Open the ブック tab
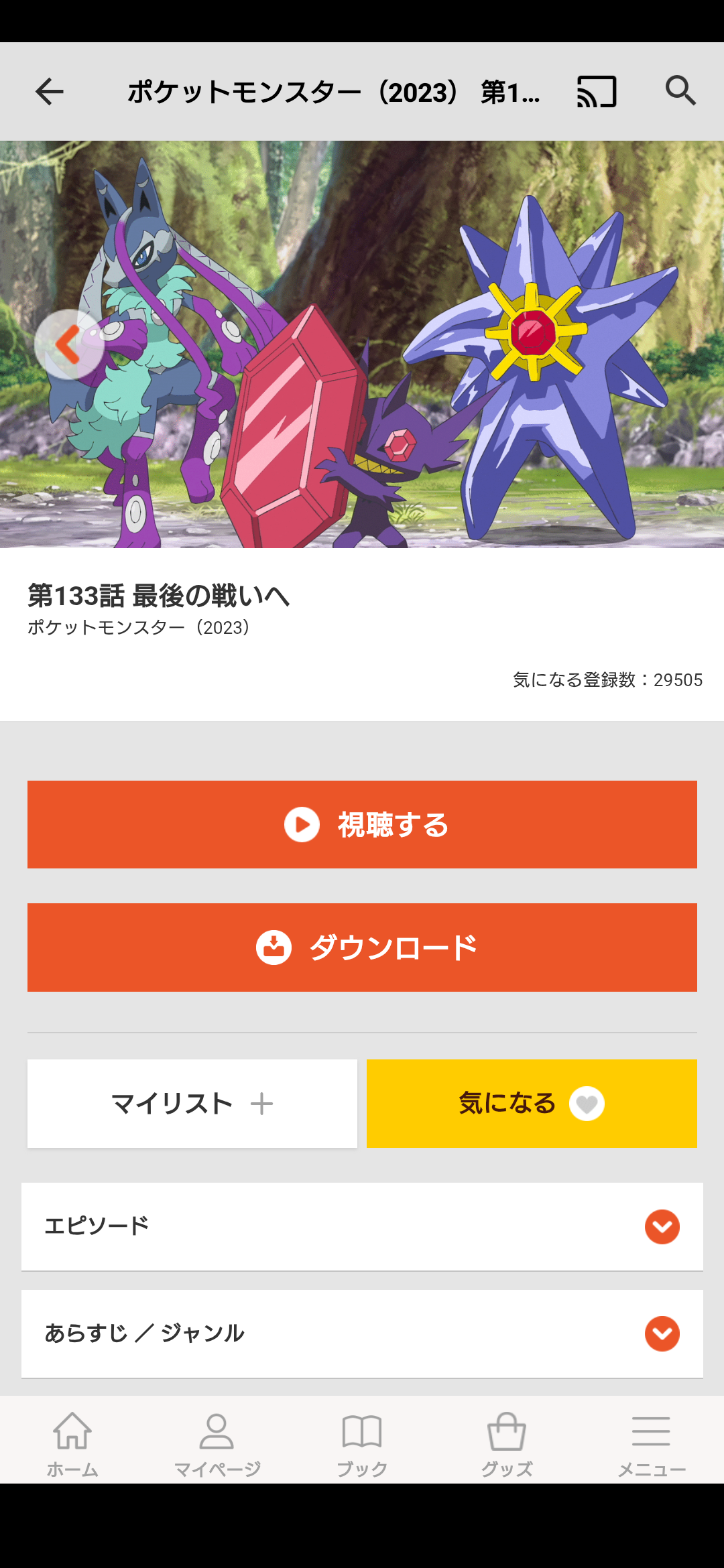This screenshot has height=1568, width=724. (x=362, y=1444)
